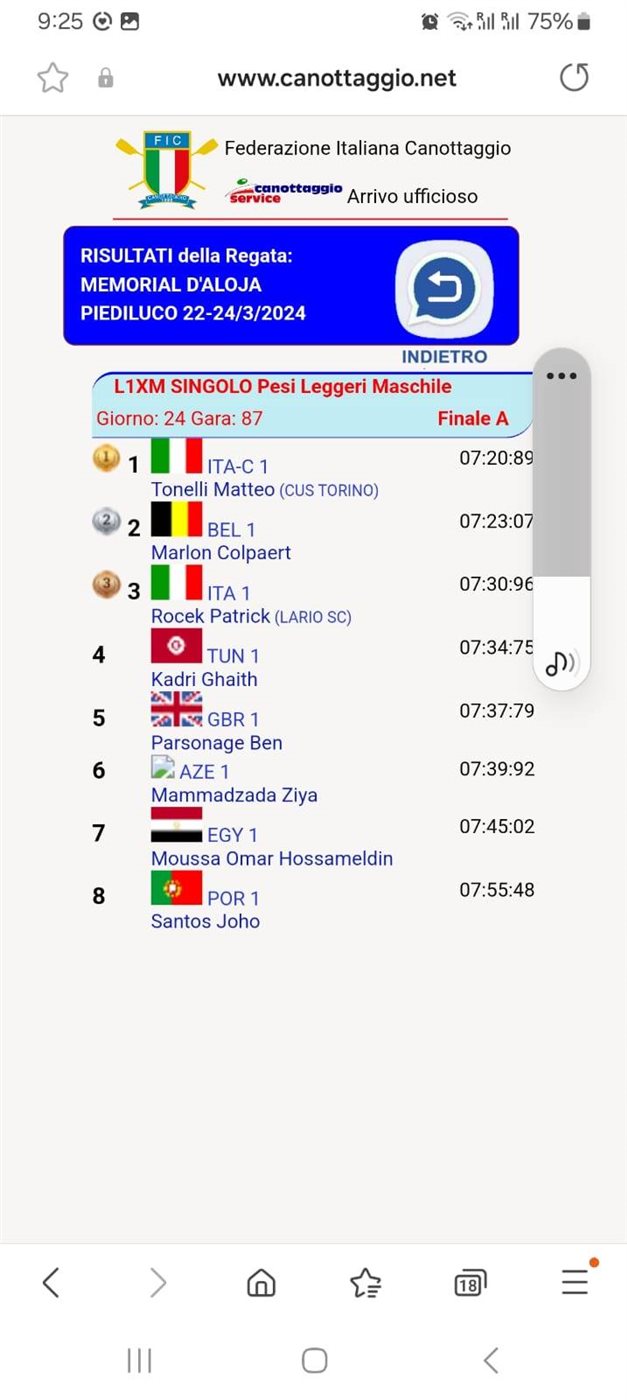Screen dimensions: 627x1400
Task: View the 18 open browser tabs
Action: pos(469,1283)
